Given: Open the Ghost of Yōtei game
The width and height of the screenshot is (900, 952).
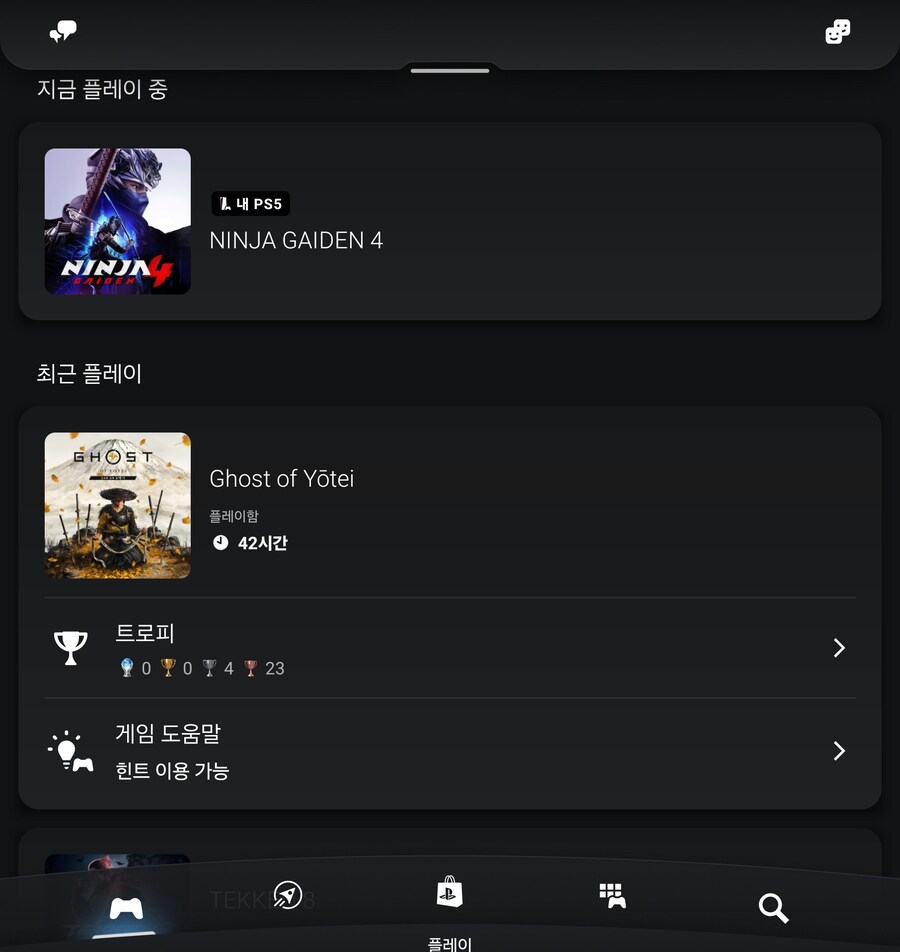Looking at the screenshot, I should [450, 505].
